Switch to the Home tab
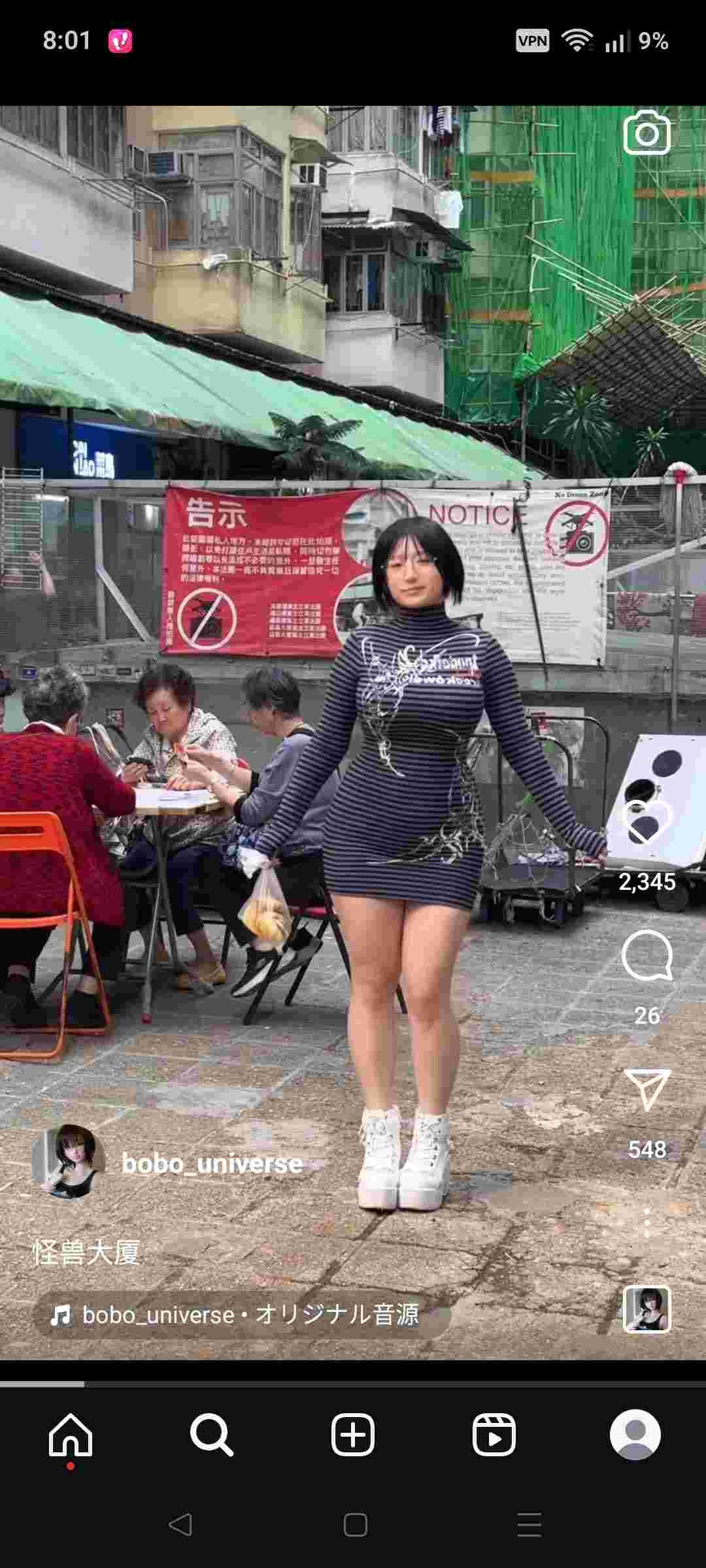Viewport: 706px width, 1568px height. click(x=71, y=1435)
